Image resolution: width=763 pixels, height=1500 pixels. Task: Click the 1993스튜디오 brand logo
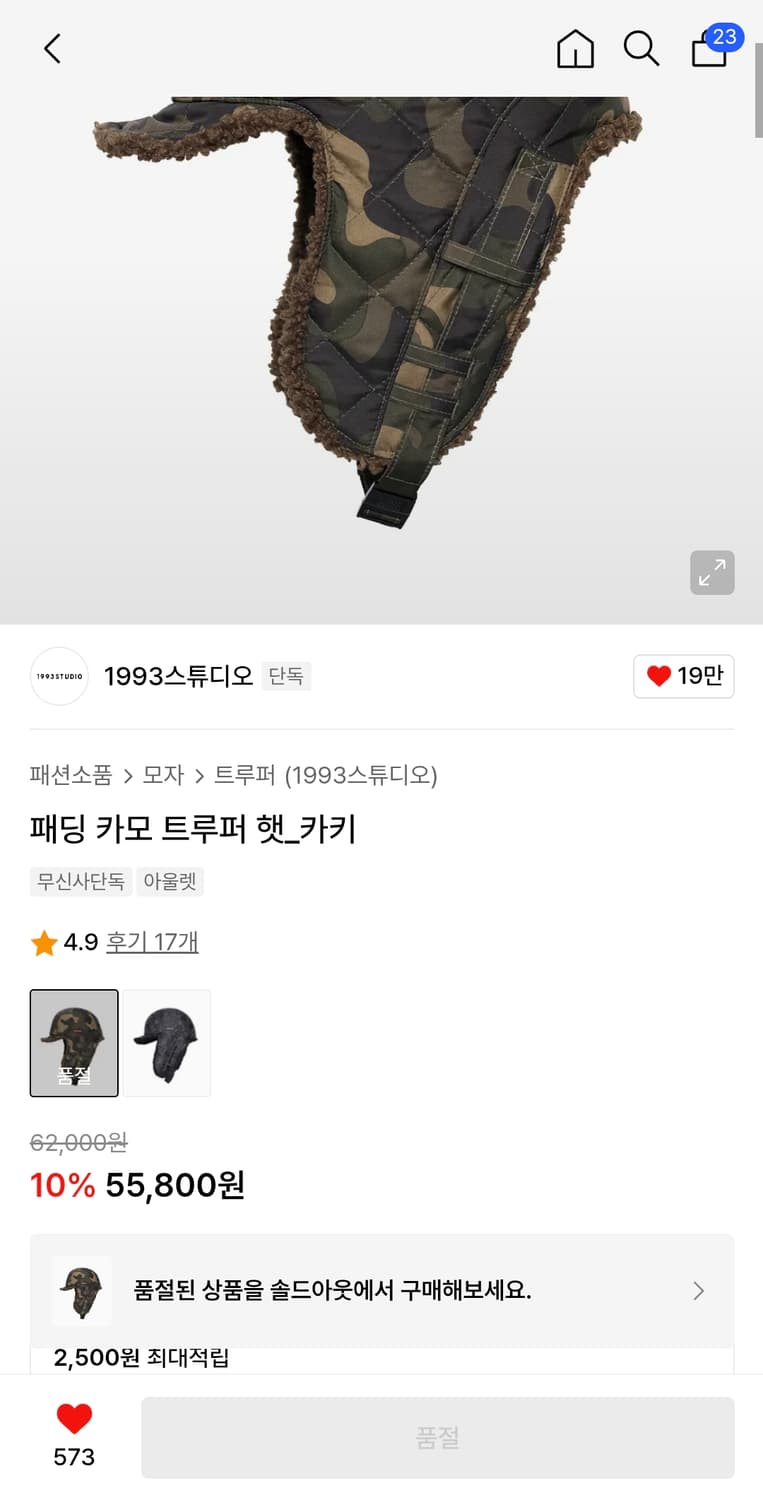click(59, 676)
